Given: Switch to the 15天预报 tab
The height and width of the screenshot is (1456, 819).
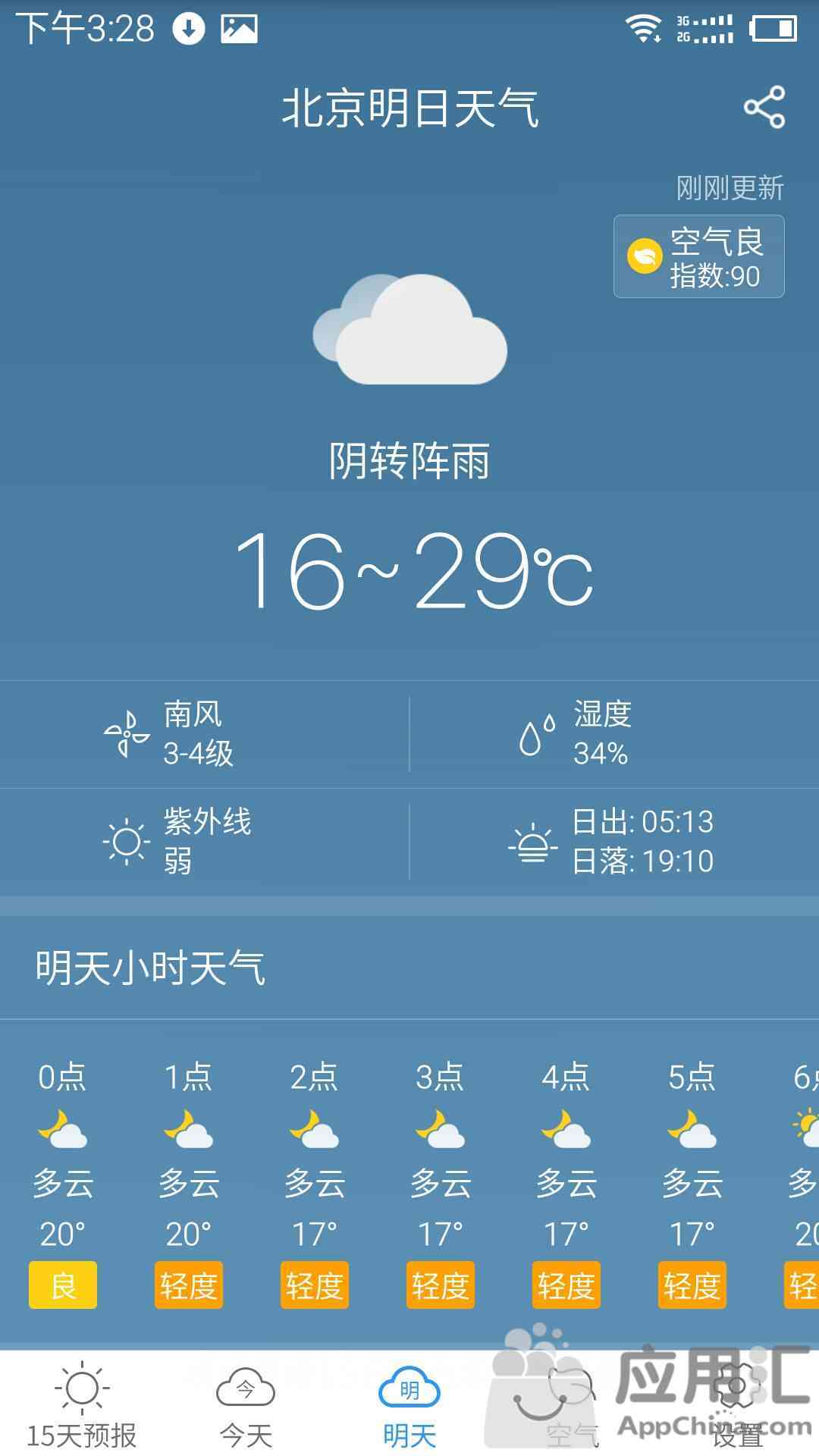Looking at the screenshot, I should point(82,1404).
